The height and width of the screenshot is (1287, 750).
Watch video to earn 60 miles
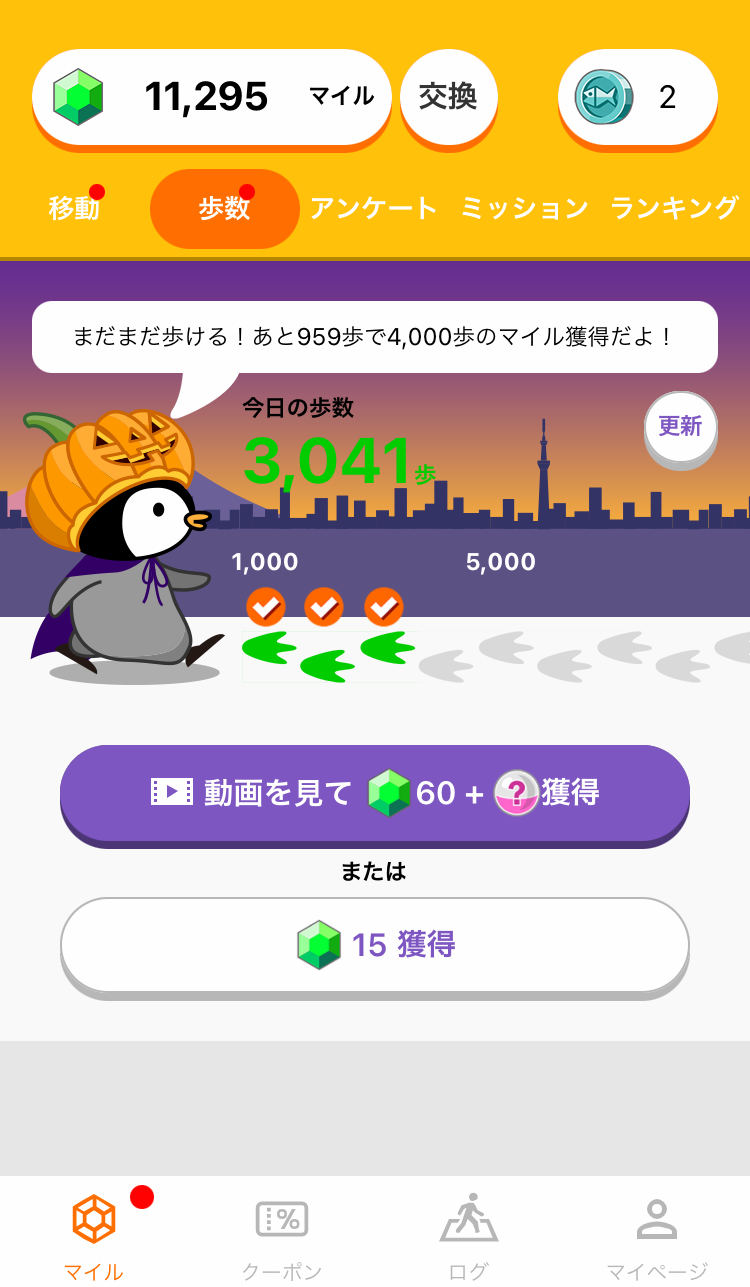point(375,793)
